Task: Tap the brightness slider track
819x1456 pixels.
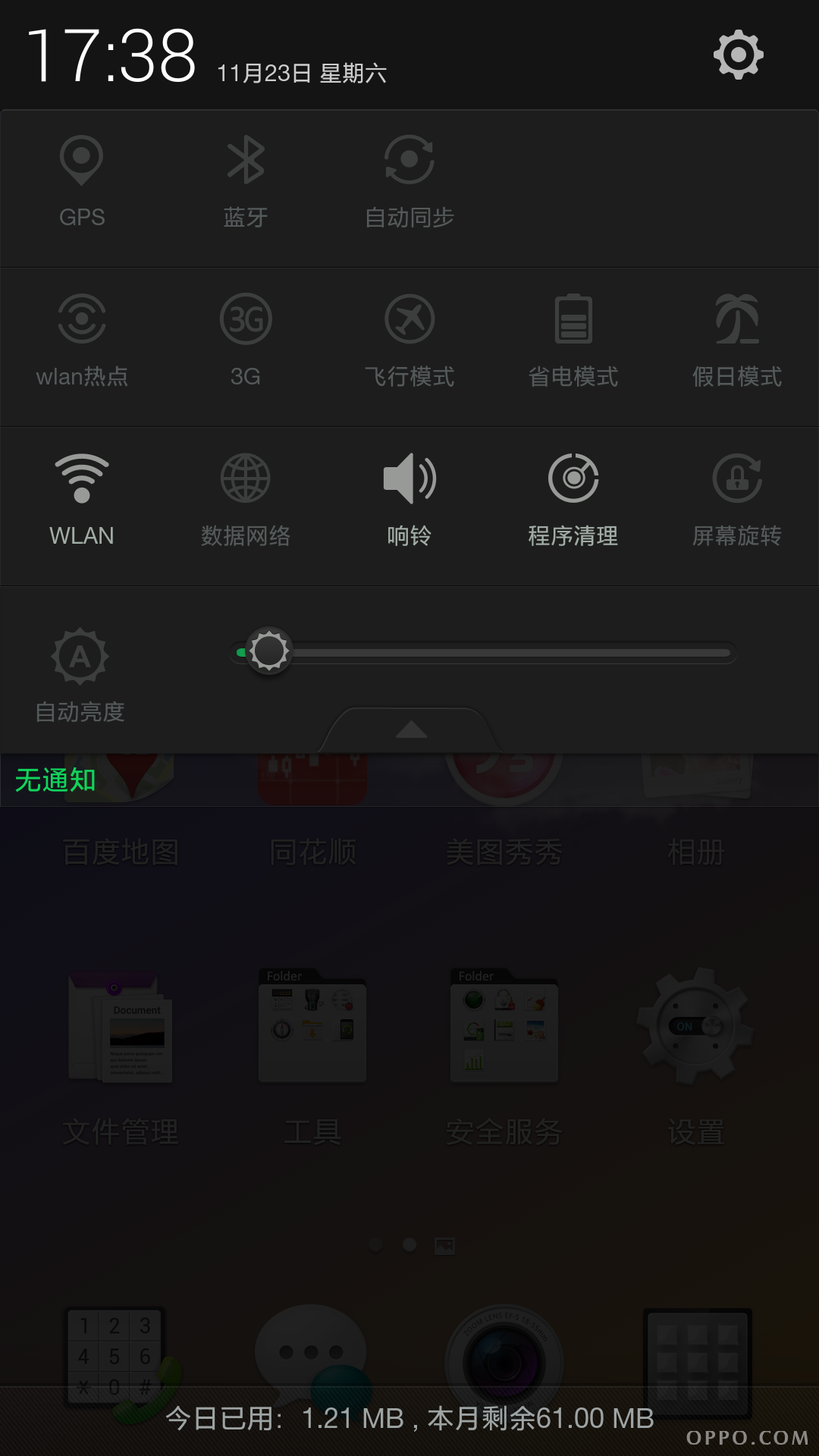Action: pyautogui.click(x=483, y=652)
